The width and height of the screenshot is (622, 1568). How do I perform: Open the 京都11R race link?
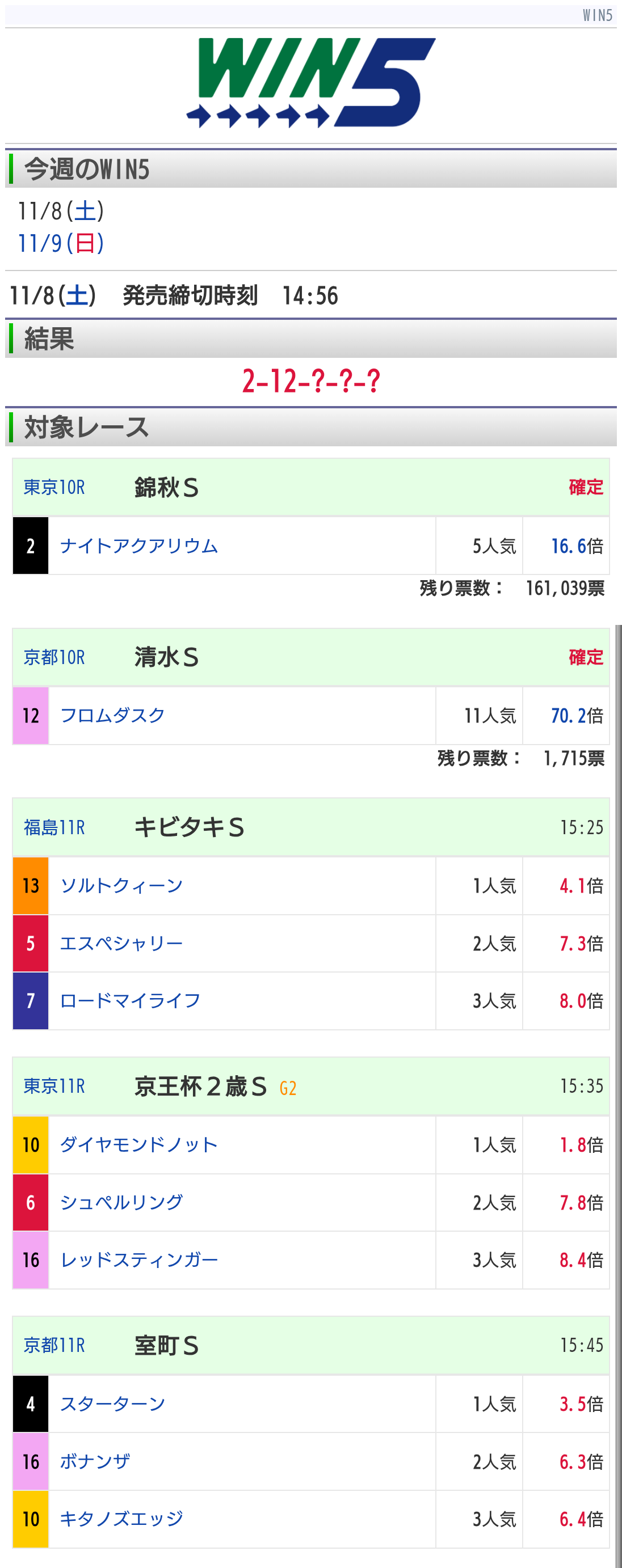(54, 1345)
